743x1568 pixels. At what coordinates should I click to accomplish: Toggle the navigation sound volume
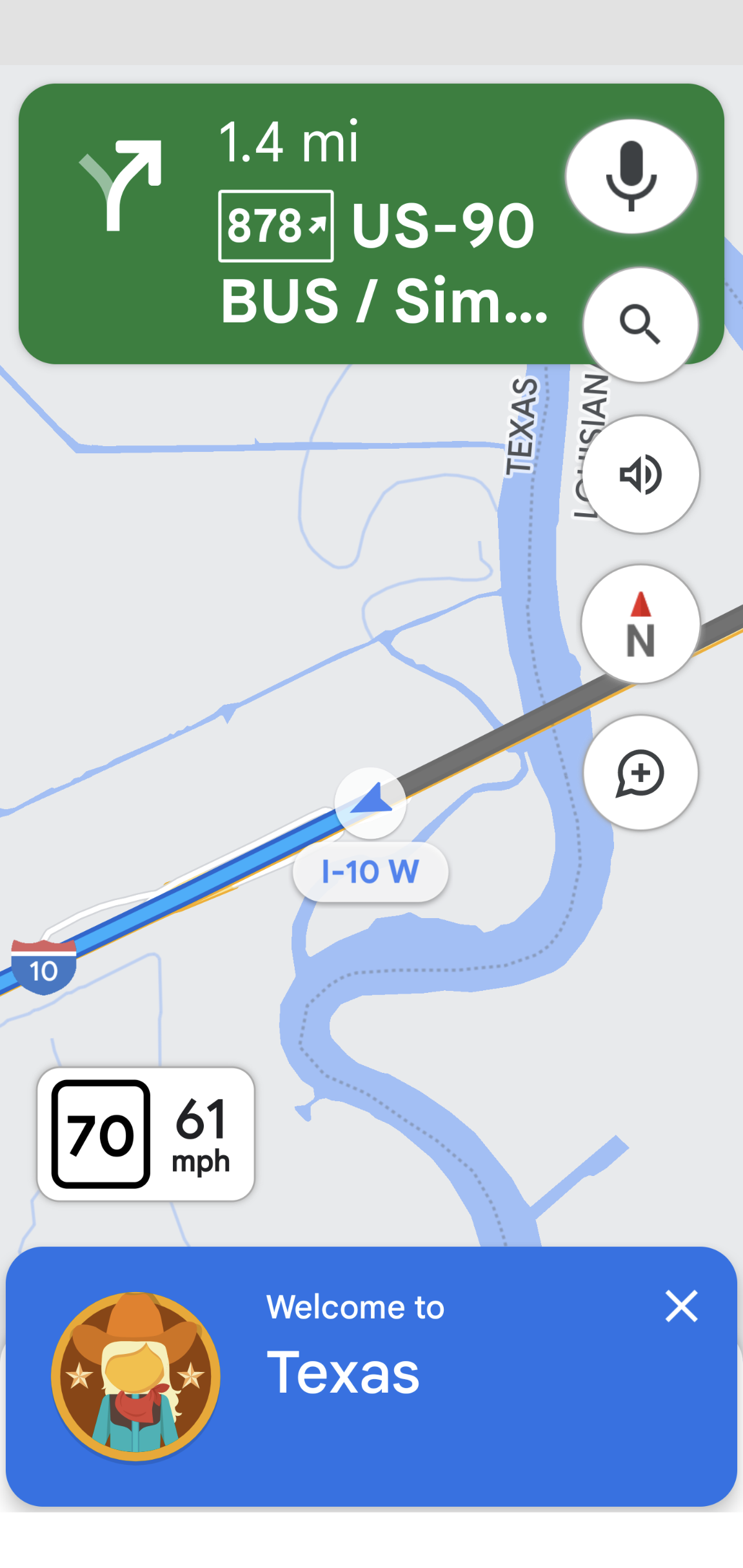640,475
